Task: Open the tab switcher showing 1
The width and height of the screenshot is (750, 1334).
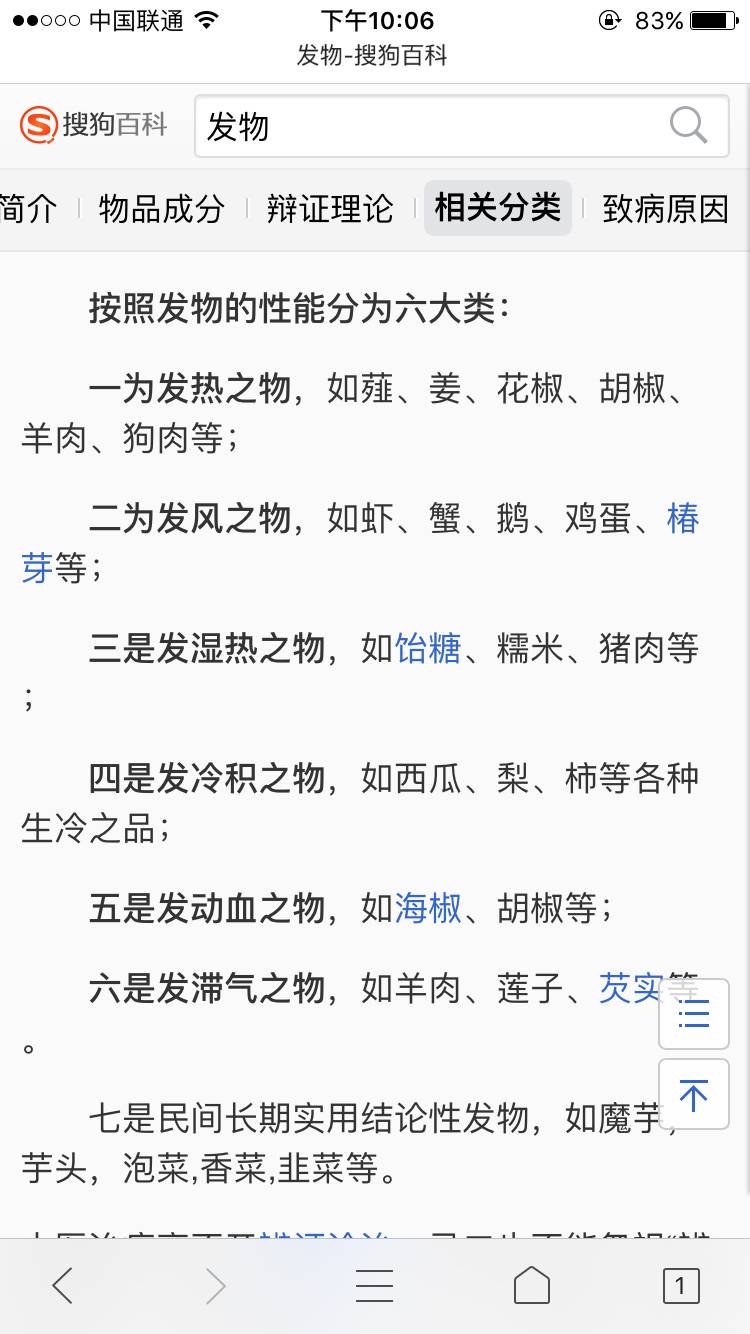Action: point(681,1285)
